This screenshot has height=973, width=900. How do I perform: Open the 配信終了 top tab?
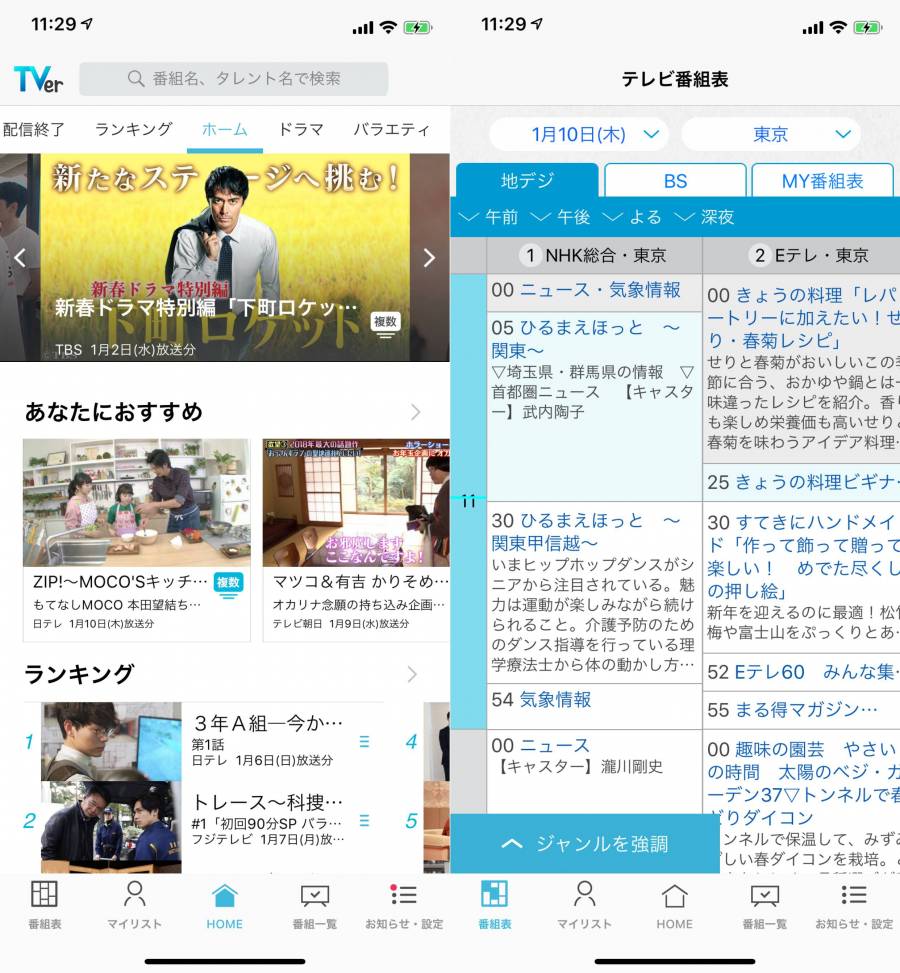coord(34,129)
